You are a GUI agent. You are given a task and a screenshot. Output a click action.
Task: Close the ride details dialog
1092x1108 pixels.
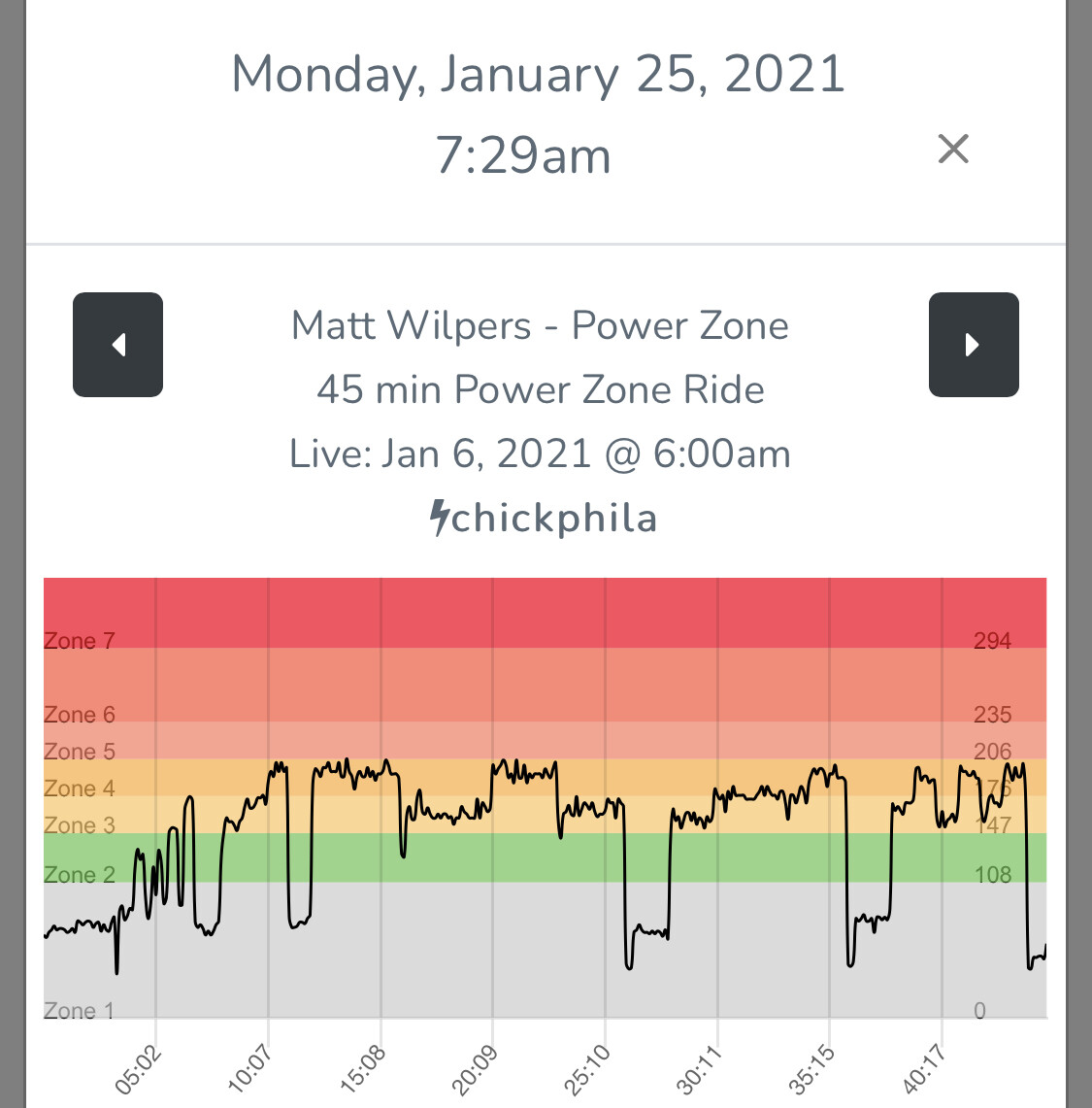[953, 150]
